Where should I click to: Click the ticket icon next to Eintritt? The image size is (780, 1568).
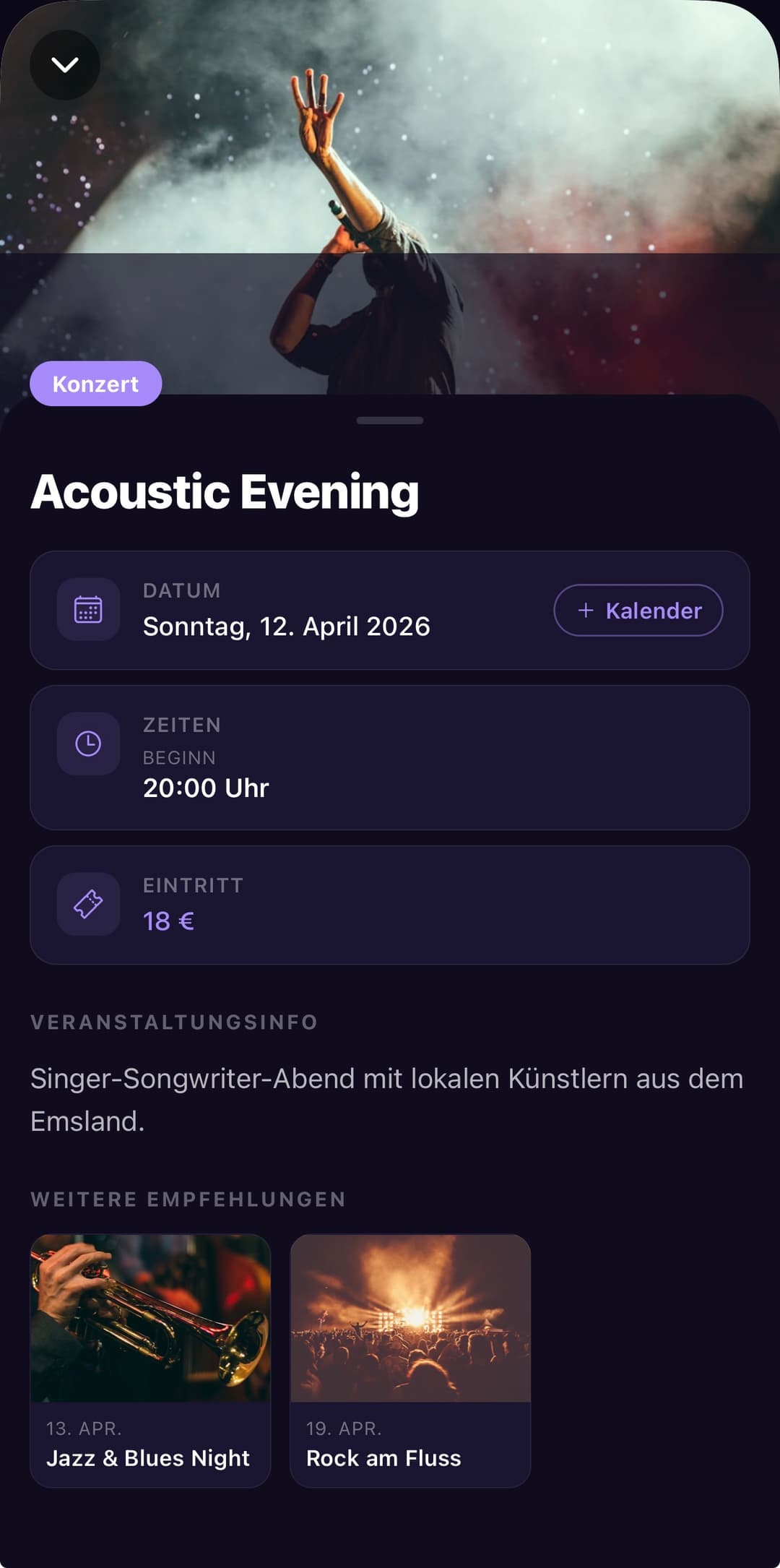pos(88,903)
